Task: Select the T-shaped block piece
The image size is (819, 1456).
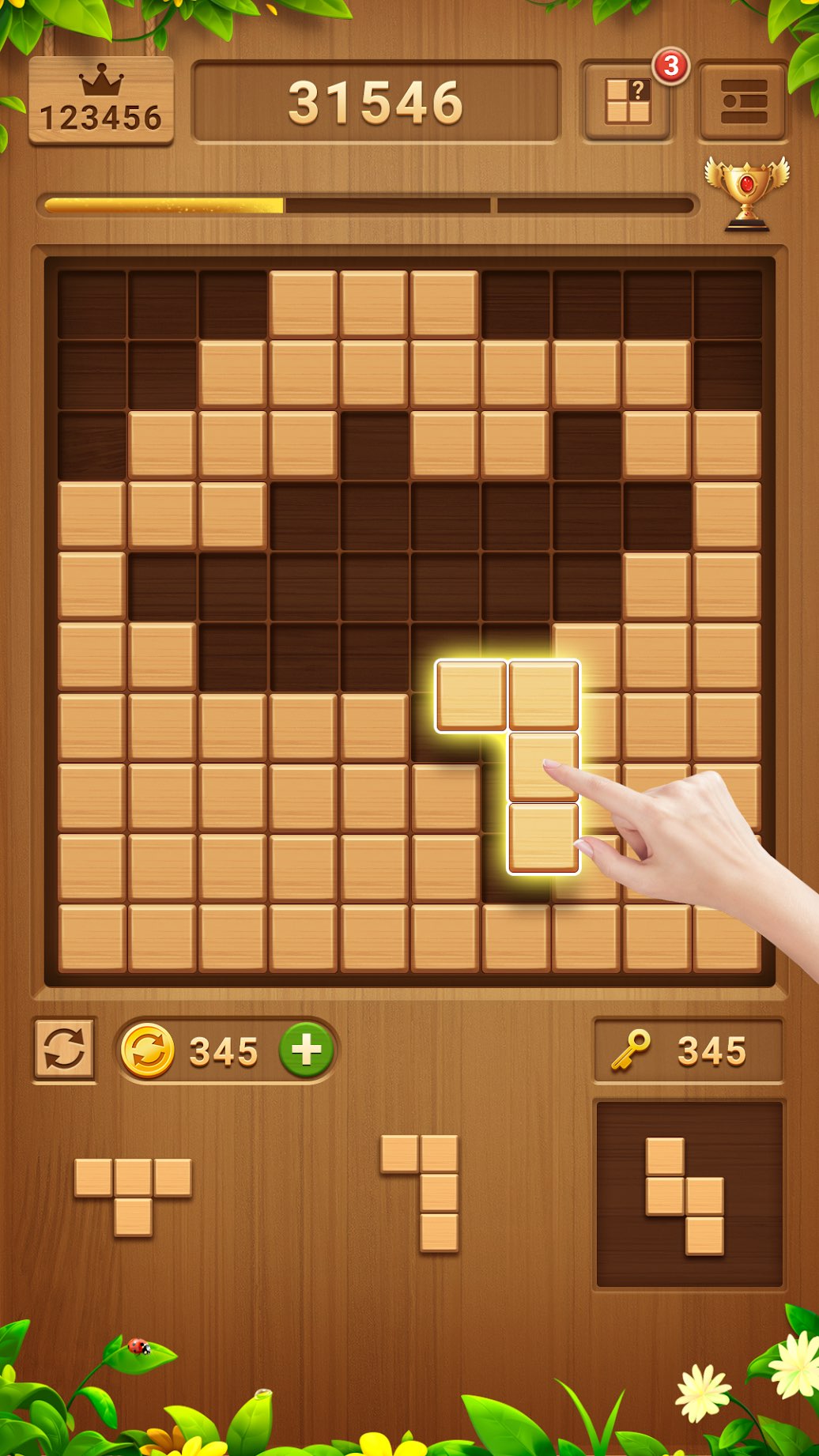Action: (133, 1197)
